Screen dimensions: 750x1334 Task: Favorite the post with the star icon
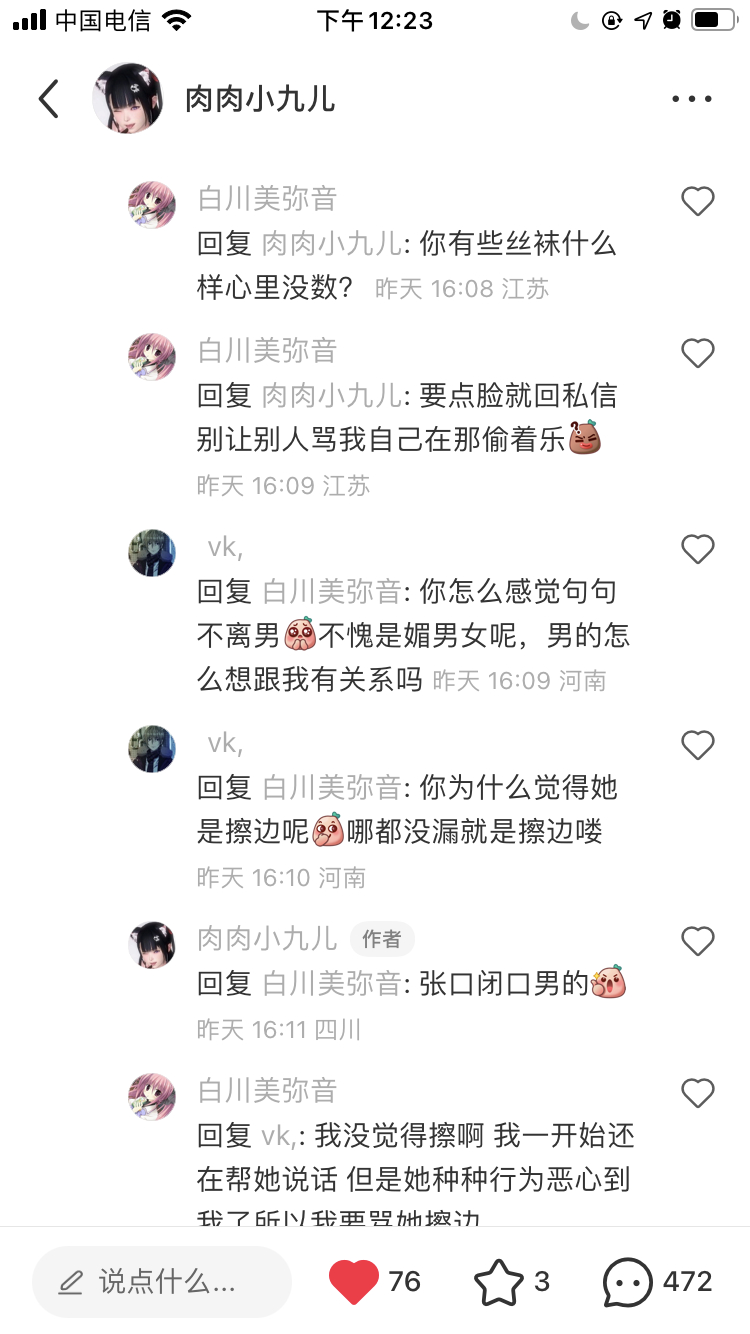click(498, 1281)
